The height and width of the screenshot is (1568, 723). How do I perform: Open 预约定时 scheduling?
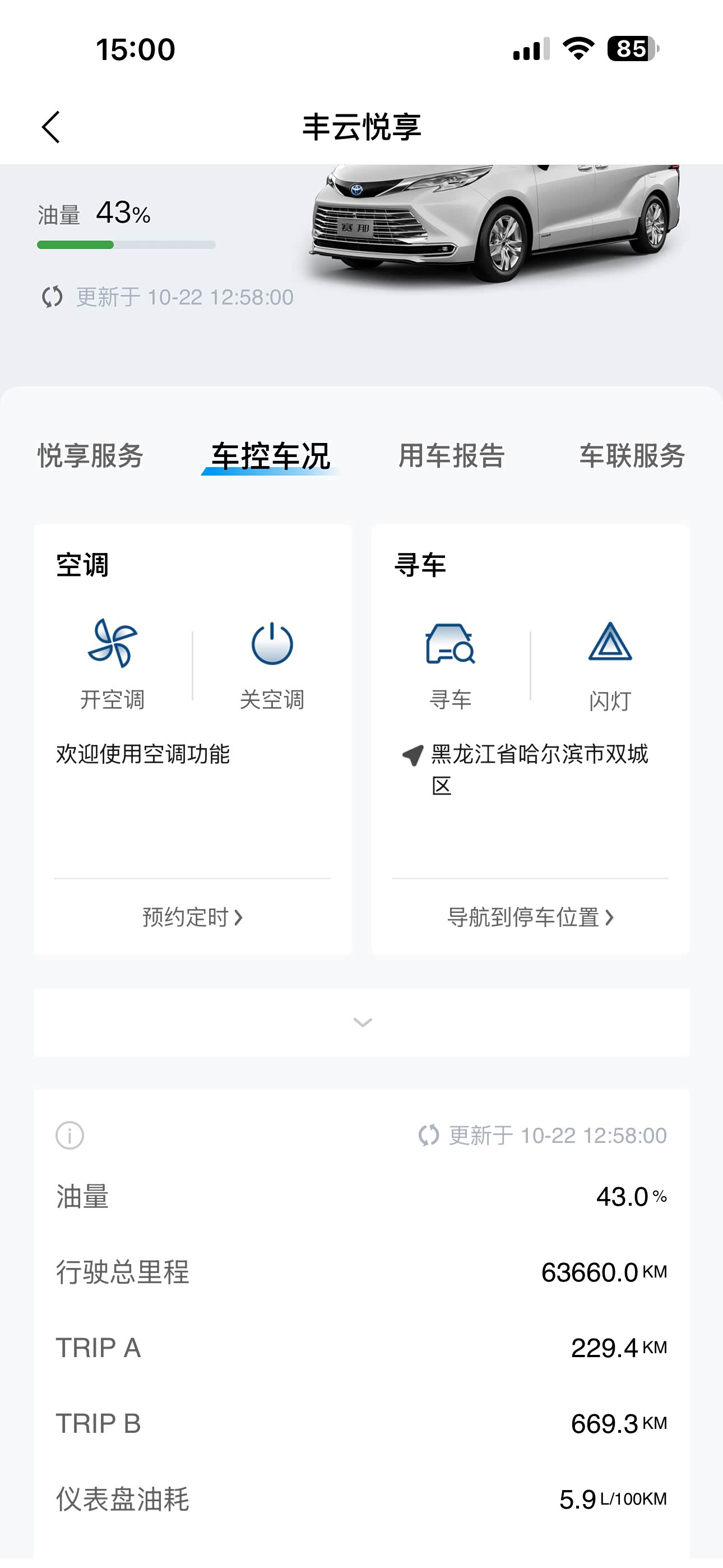[x=192, y=917]
